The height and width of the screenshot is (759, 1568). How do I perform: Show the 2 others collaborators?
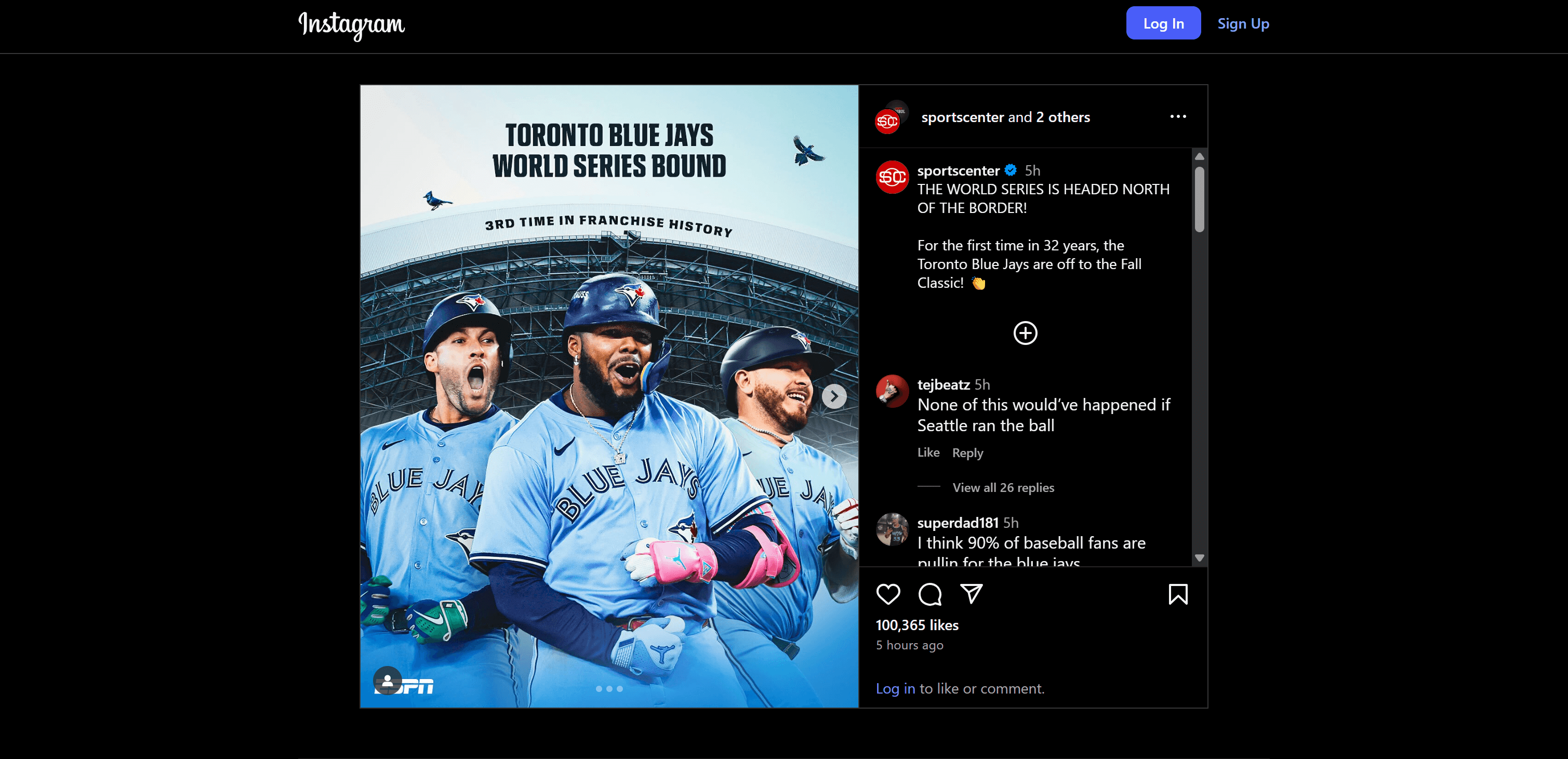coord(1063,117)
